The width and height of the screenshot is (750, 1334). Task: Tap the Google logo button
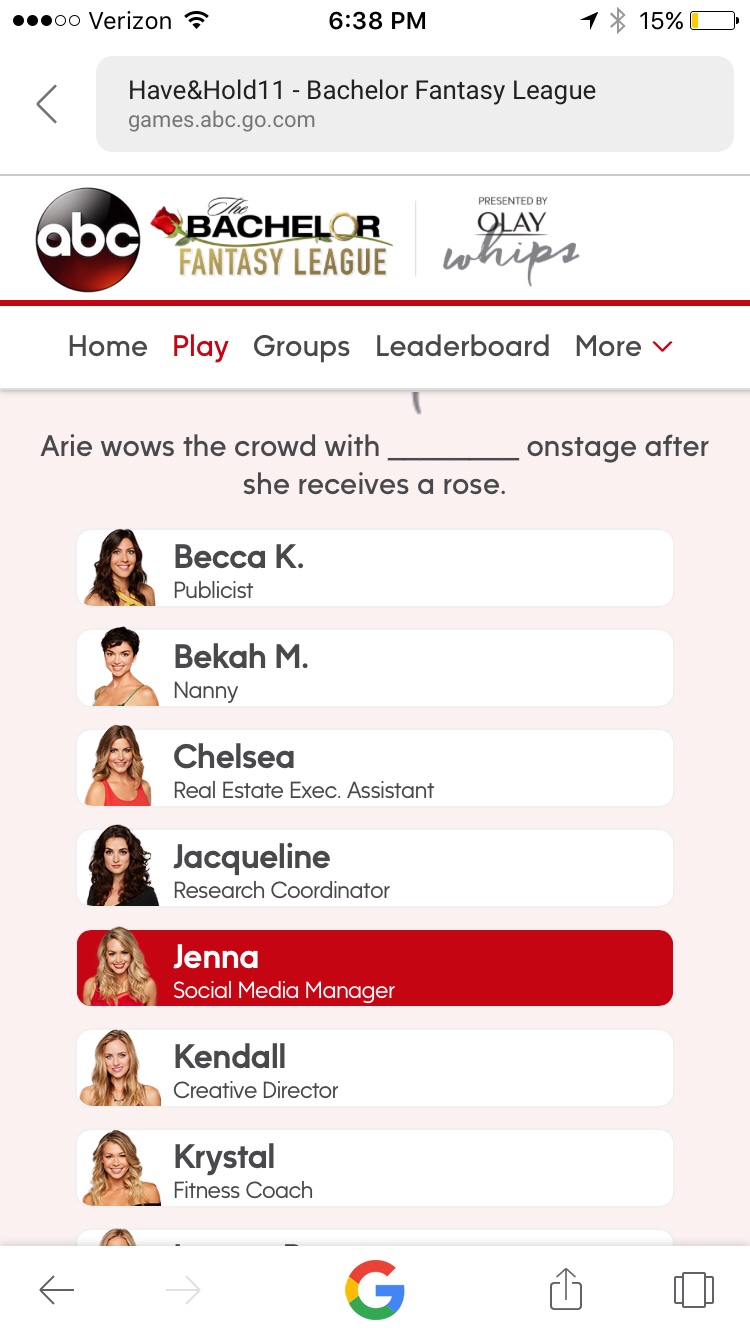(x=375, y=1289)
